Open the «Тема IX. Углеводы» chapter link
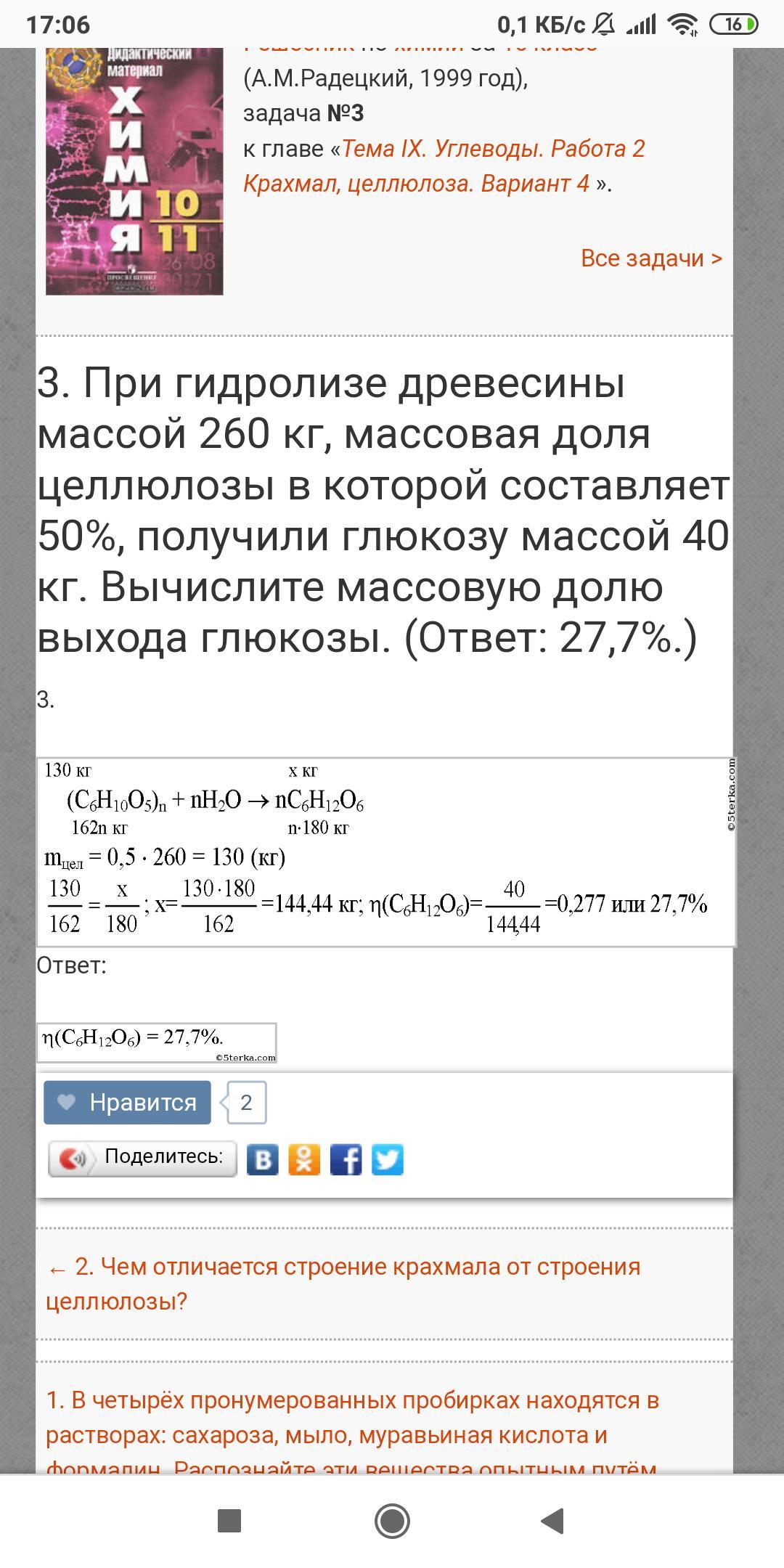Image resolution: width=784 pixels, height=1568 pixels. [x=444, y=166]
